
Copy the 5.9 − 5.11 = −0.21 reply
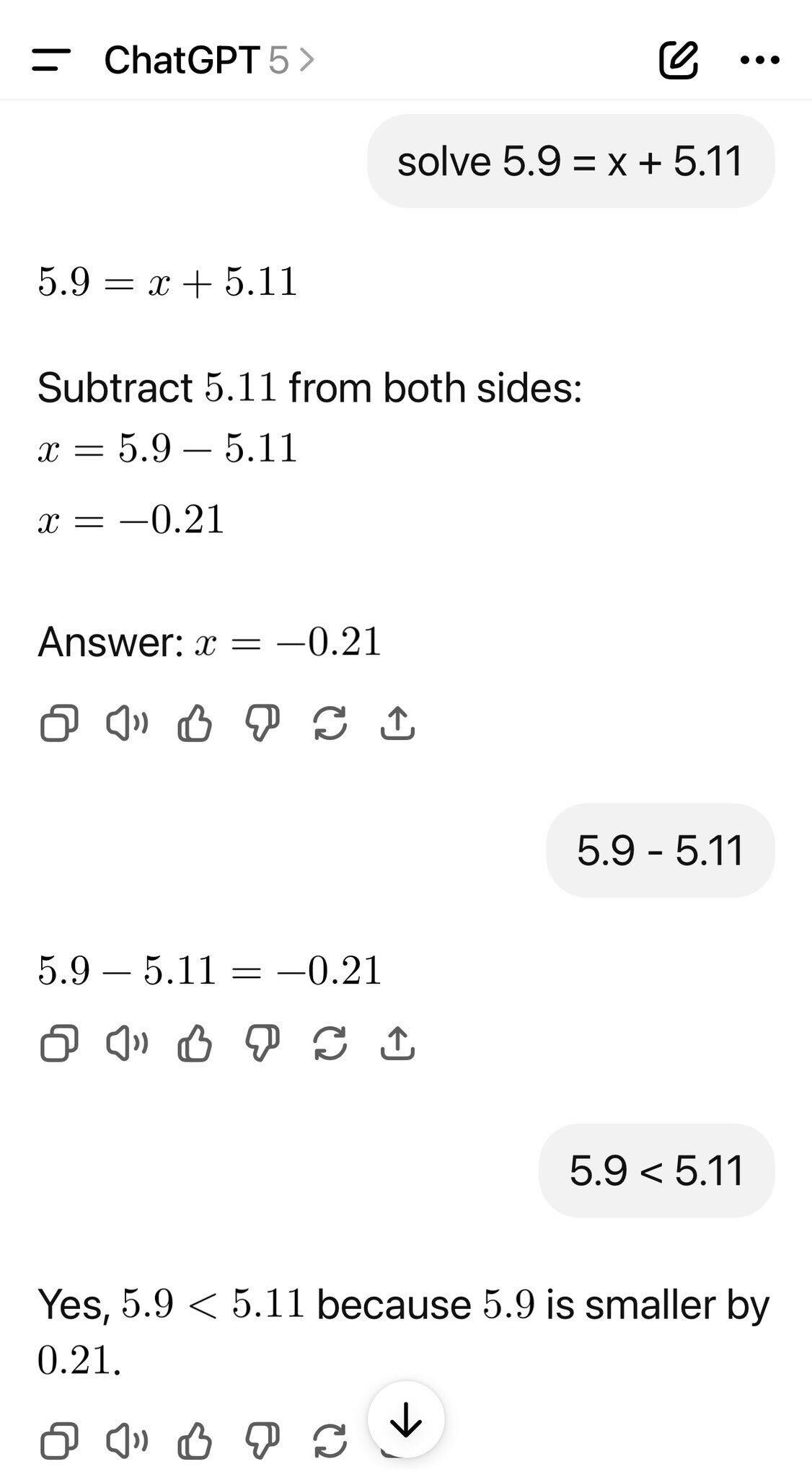coord(59,1044)
